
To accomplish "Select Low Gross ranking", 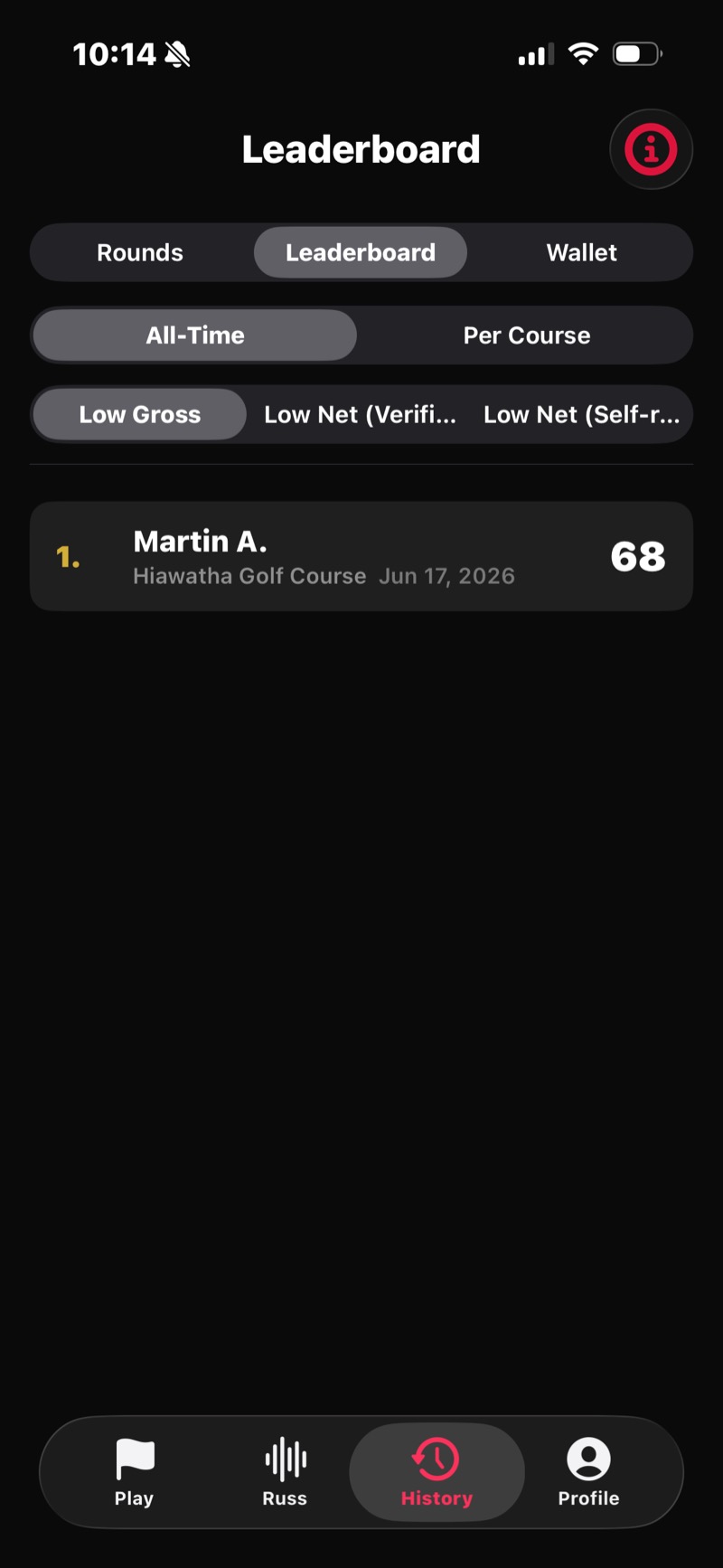I will (140, 415).
